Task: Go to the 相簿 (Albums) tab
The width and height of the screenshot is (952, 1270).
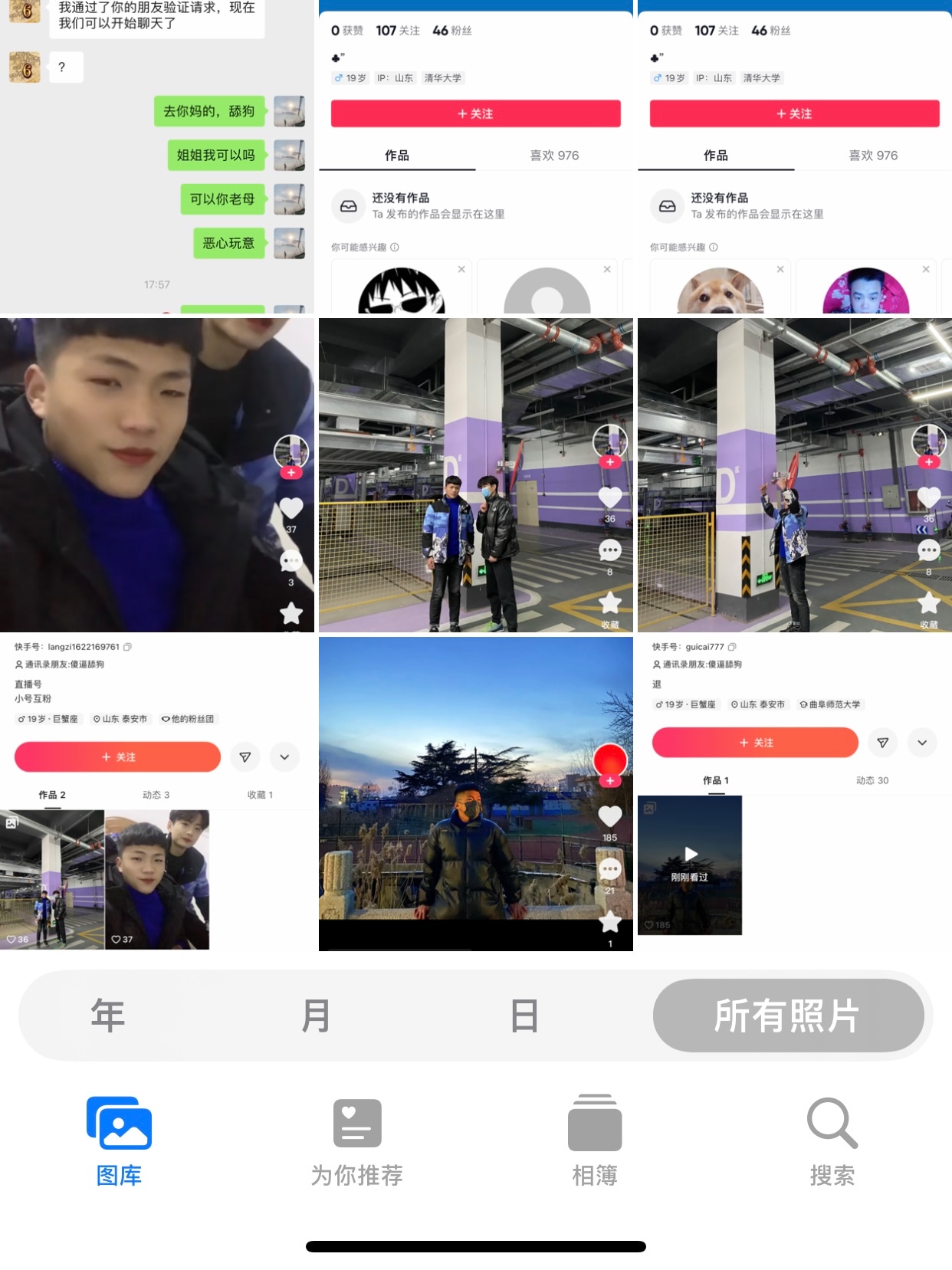Action: point(595,1140)
